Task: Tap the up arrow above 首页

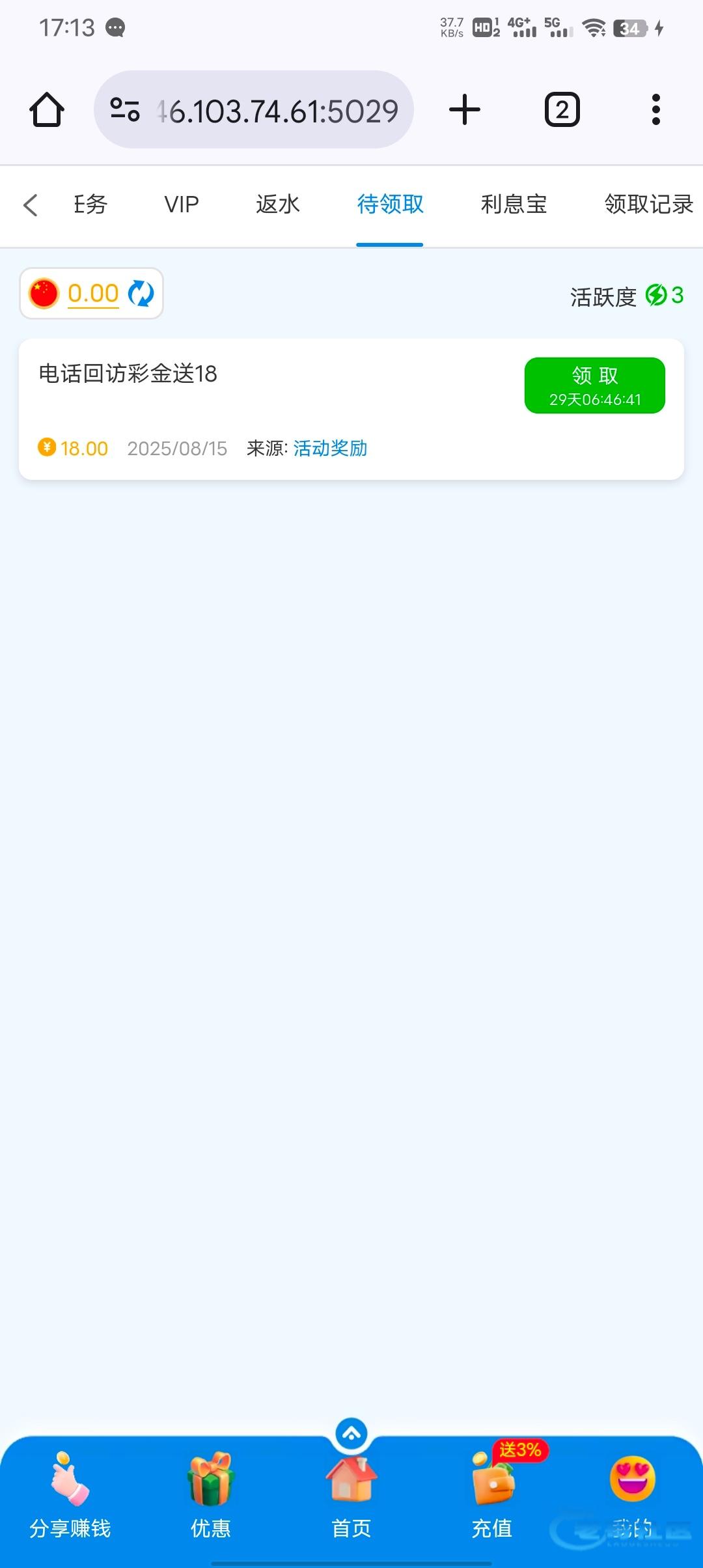Action: [x=351, y=1433]
